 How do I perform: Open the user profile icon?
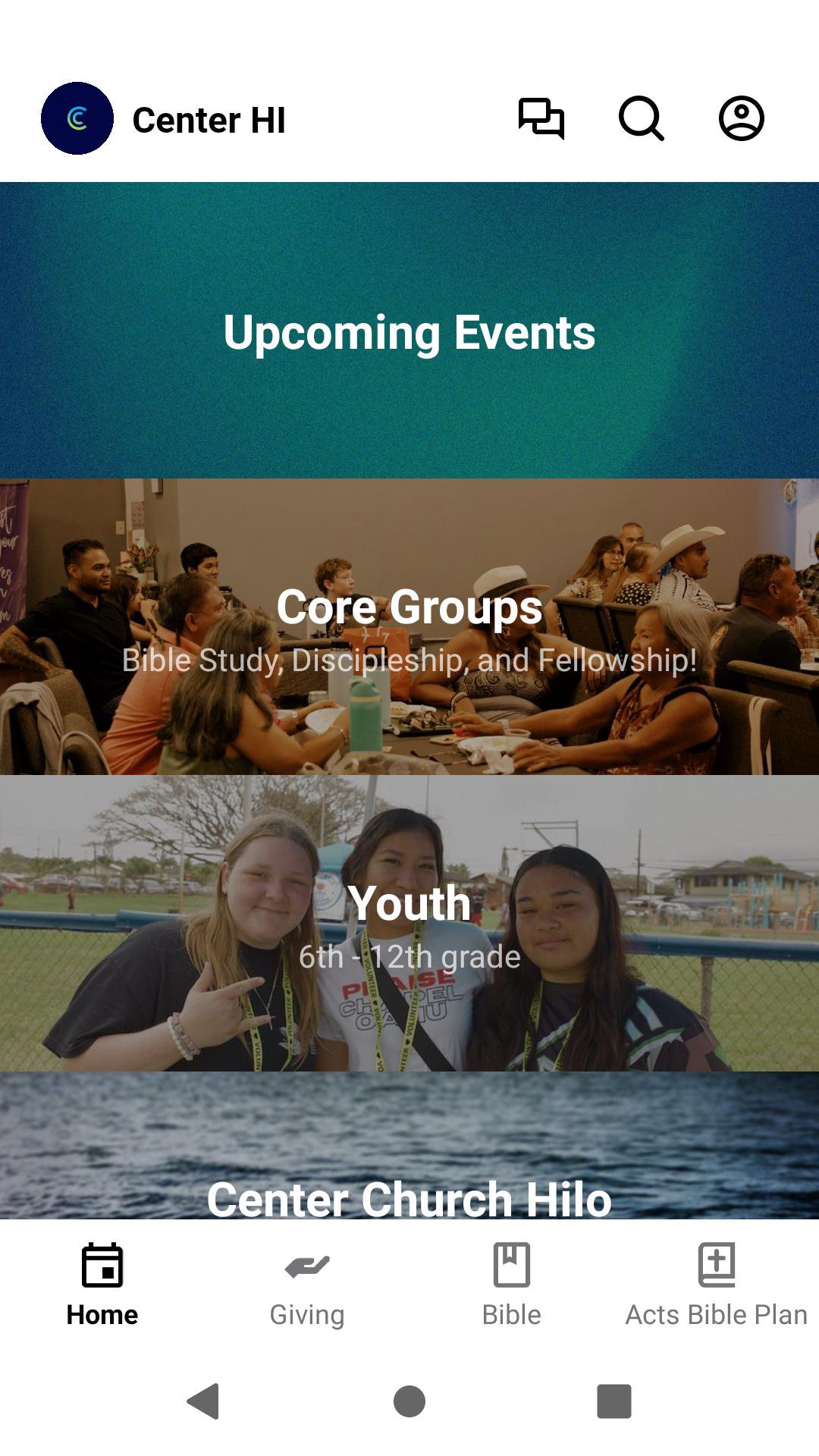(x=741, y=119)
